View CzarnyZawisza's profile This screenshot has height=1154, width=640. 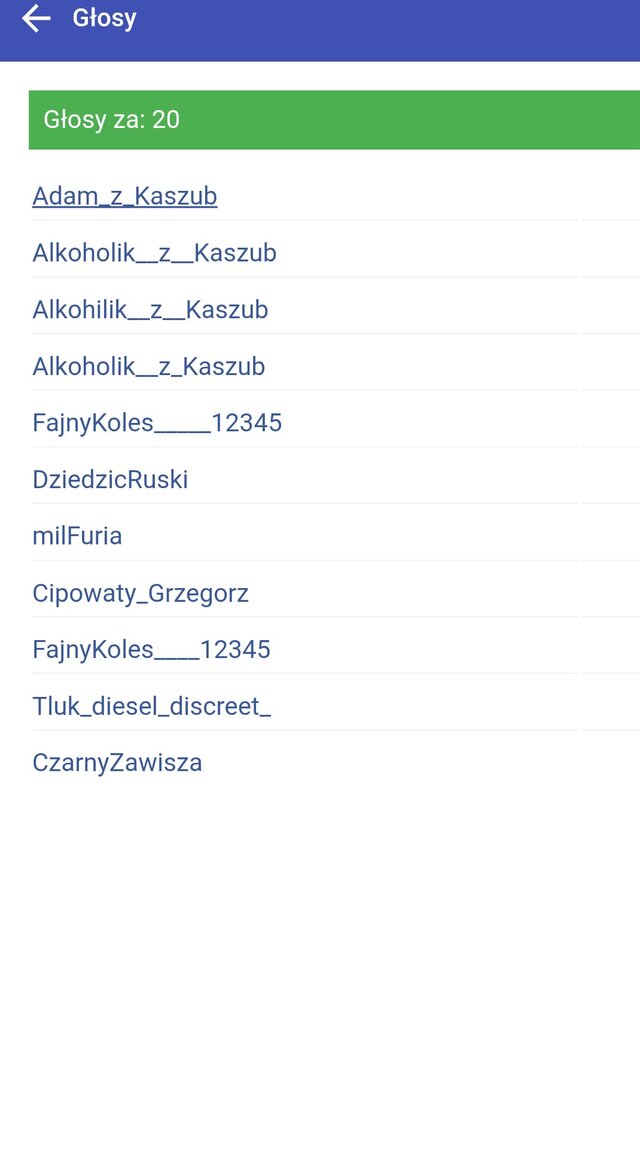coord(117,762)
